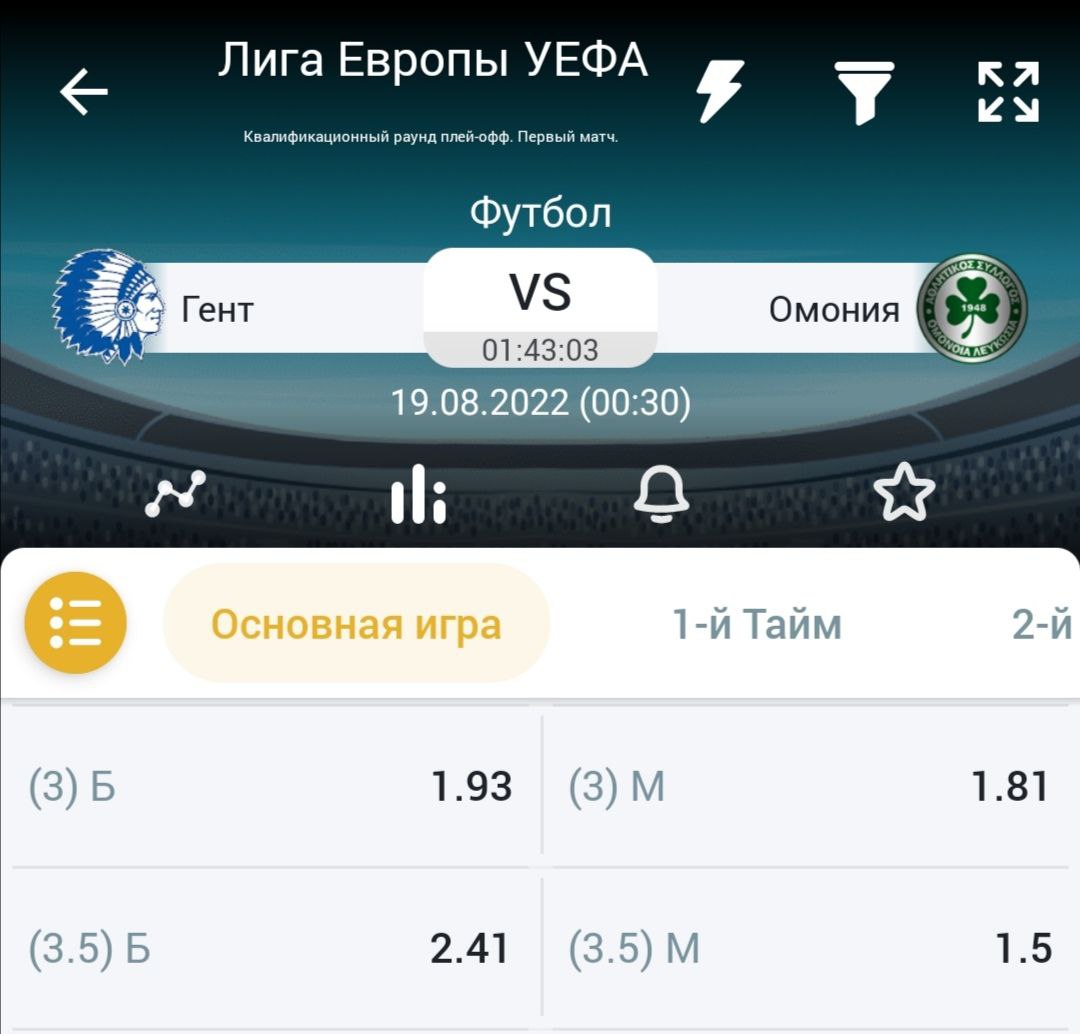Screen dimensions: 1080x1034
Task: Choose (3) М odds 1.81
Action: pos(810,787)
